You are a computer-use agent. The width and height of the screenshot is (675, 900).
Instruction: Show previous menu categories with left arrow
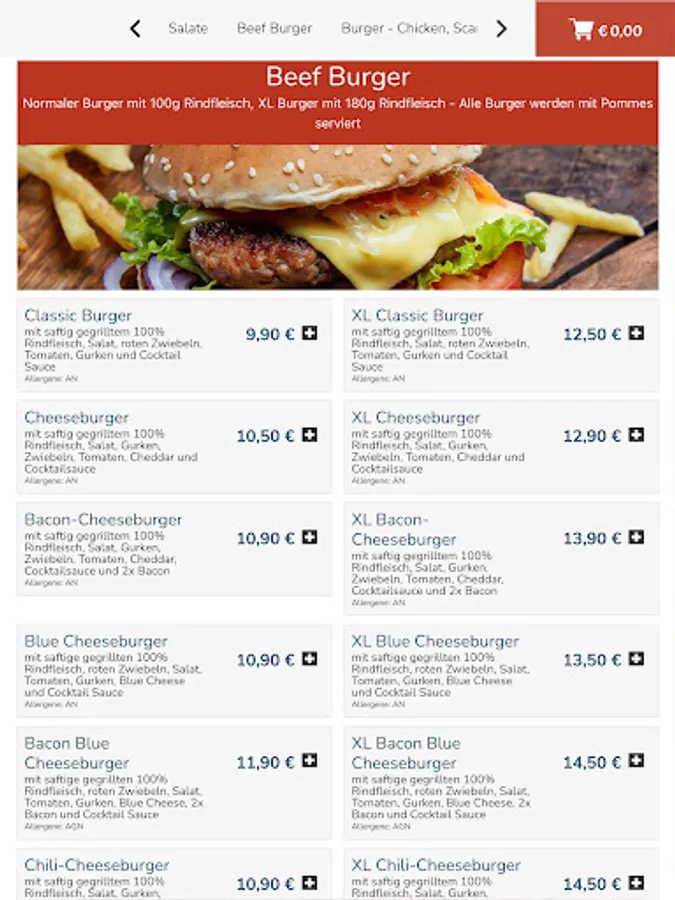click(x=136, y=29)
